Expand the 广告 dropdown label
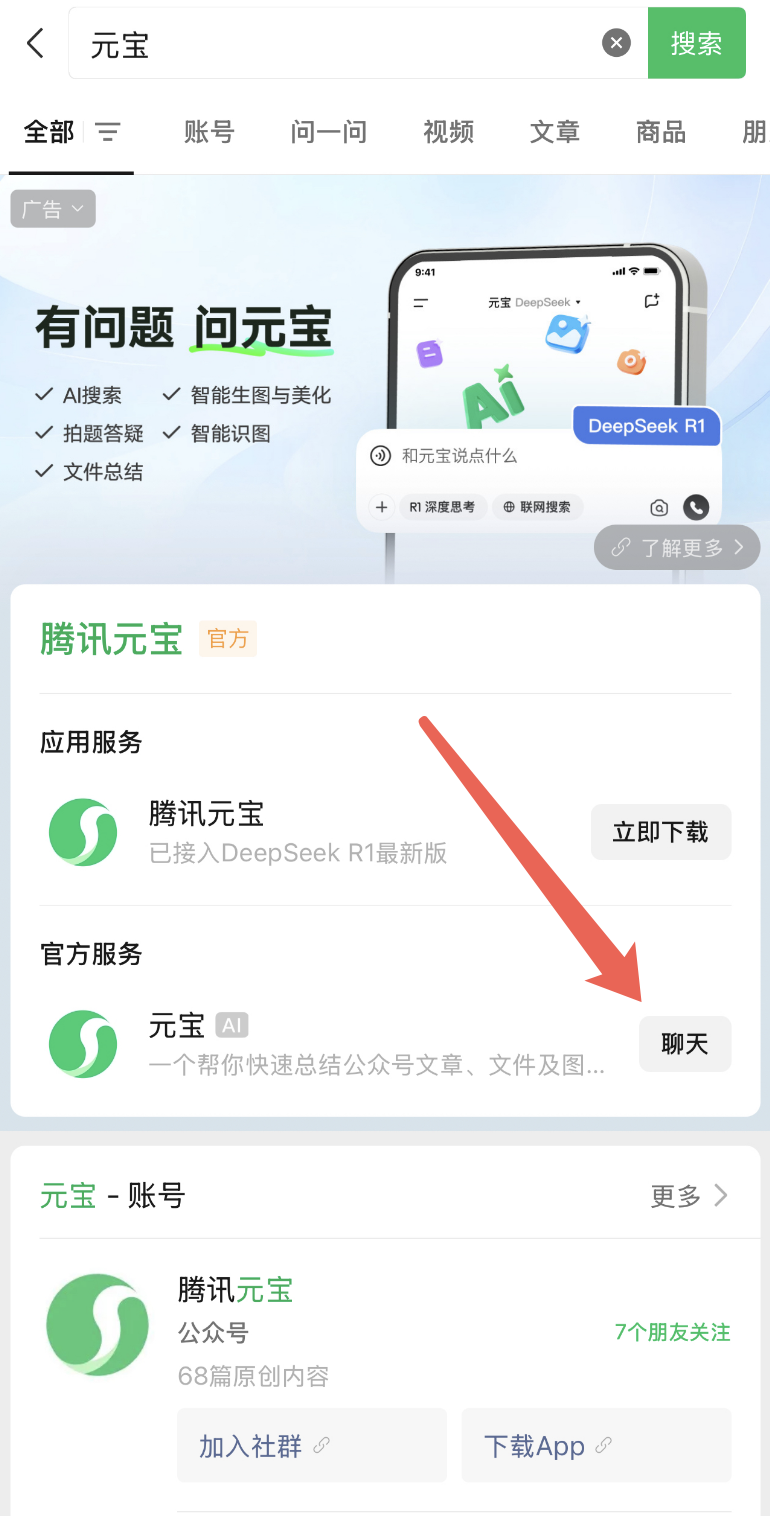Image resolution: width=770 pixels, height=1516 pixels. point(53,209)
